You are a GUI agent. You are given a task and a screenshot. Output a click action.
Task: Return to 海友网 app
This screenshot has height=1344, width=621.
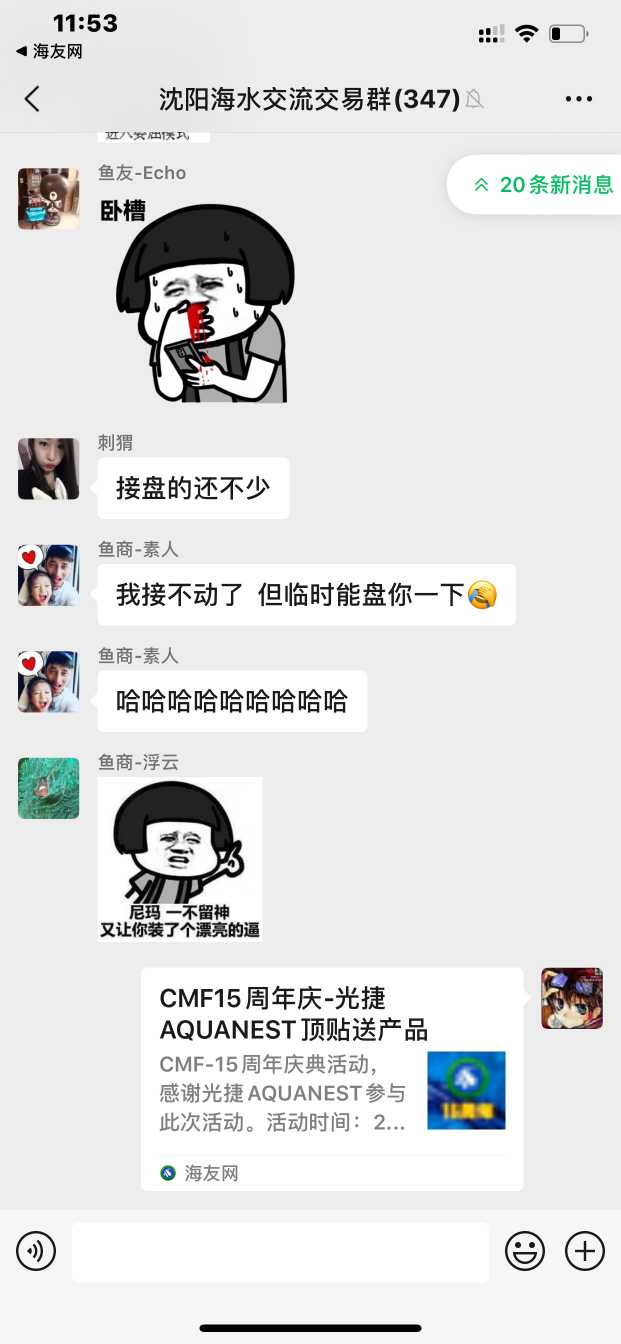(49, 51)
